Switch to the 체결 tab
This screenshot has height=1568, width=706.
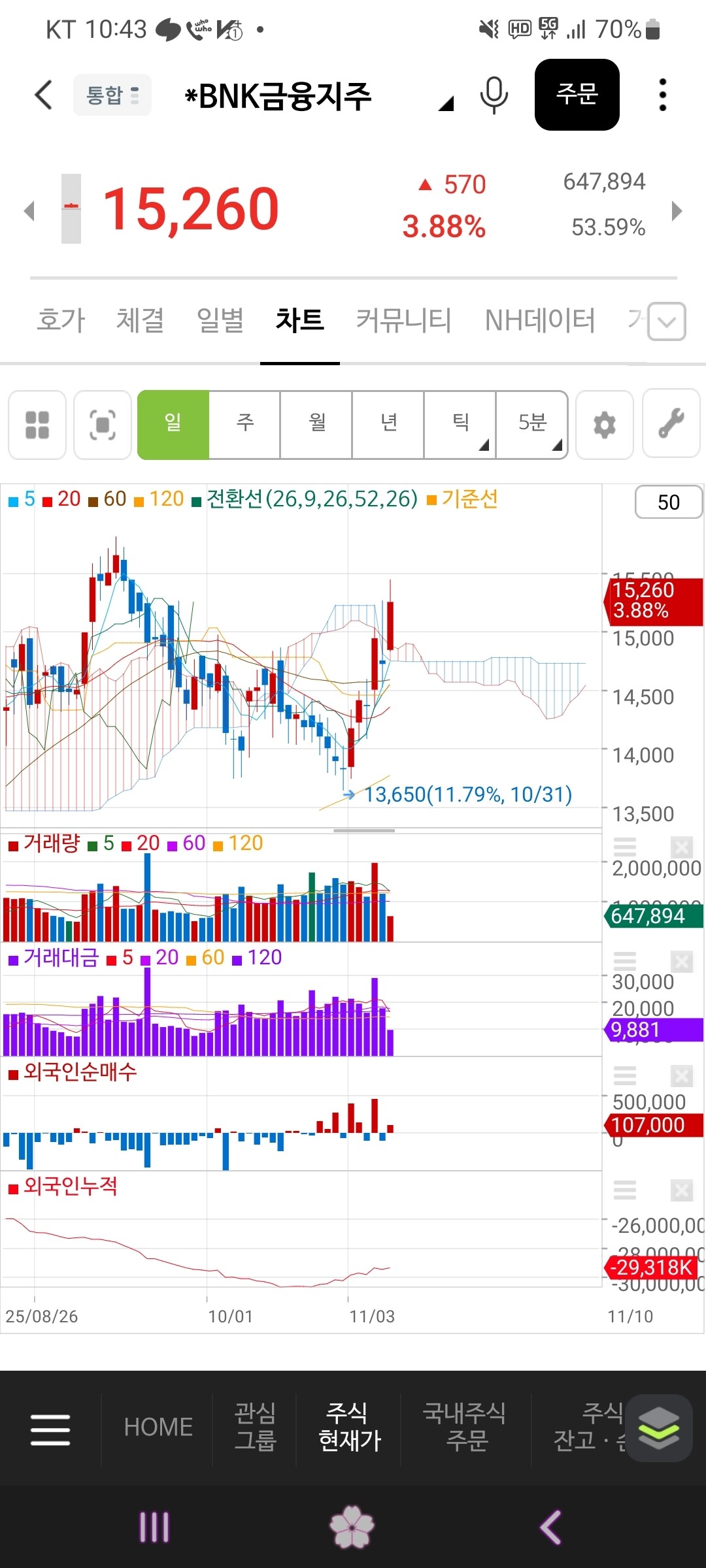click(140, 320)
